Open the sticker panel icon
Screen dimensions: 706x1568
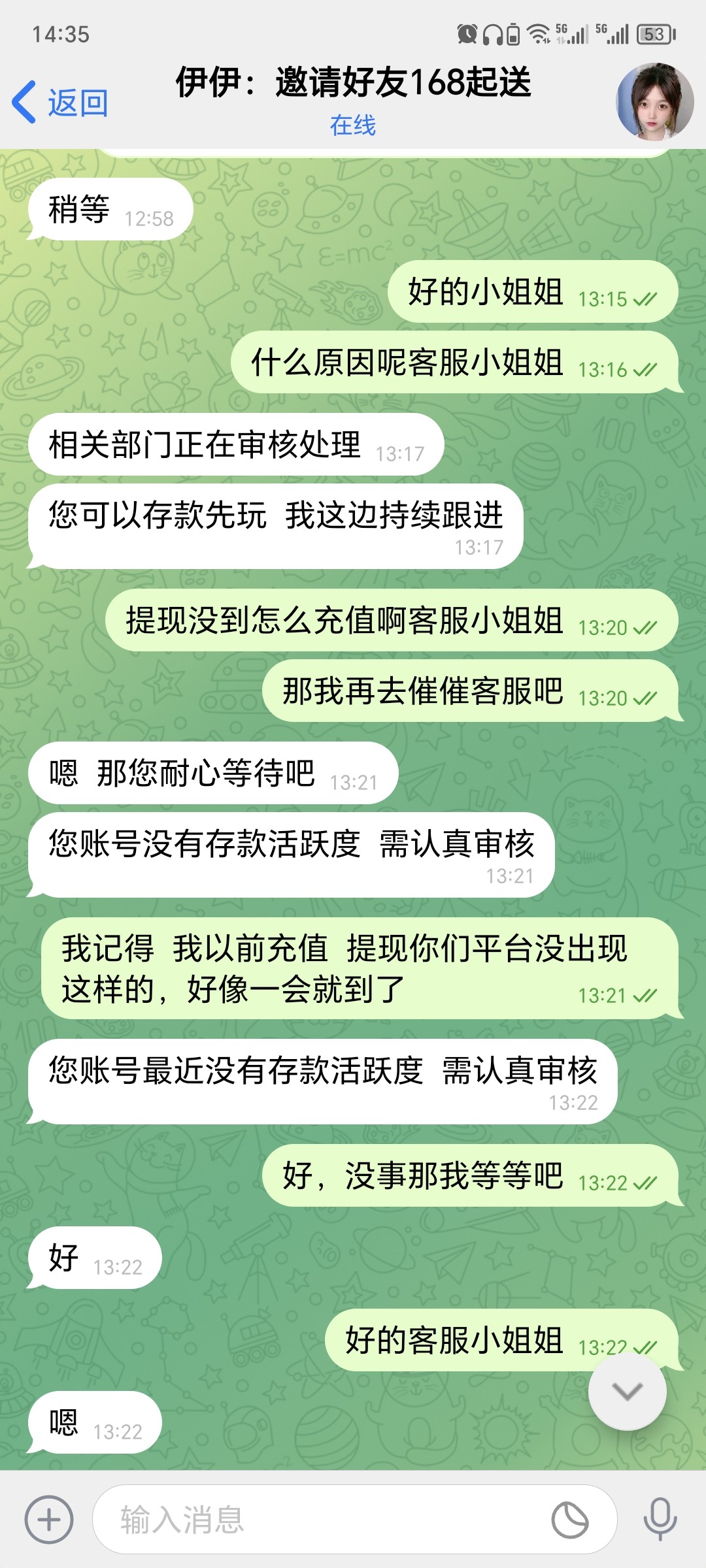pyautogui.click(x=569, y=1520)
